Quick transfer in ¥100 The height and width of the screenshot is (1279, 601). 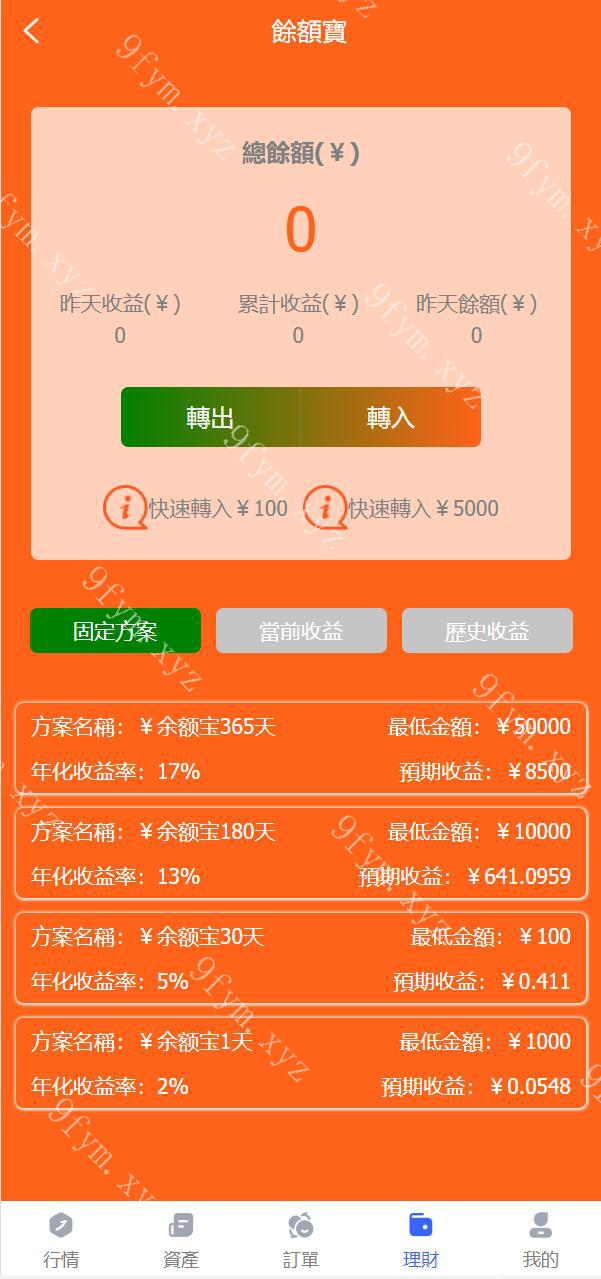pos(198,508)
